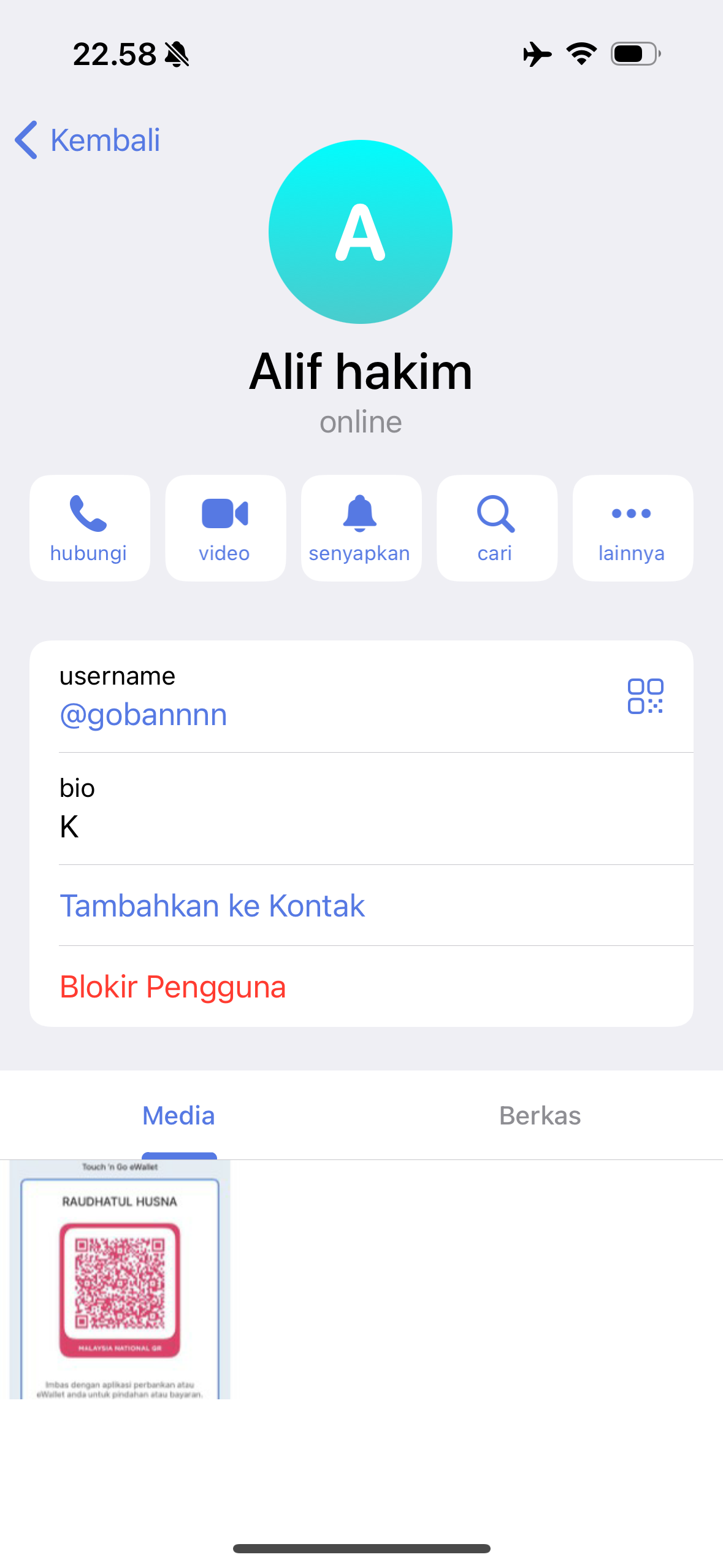The height and width of the screenshot is (1568, 723).
Task: Search in chat with cari
Action: pos(496,528)
